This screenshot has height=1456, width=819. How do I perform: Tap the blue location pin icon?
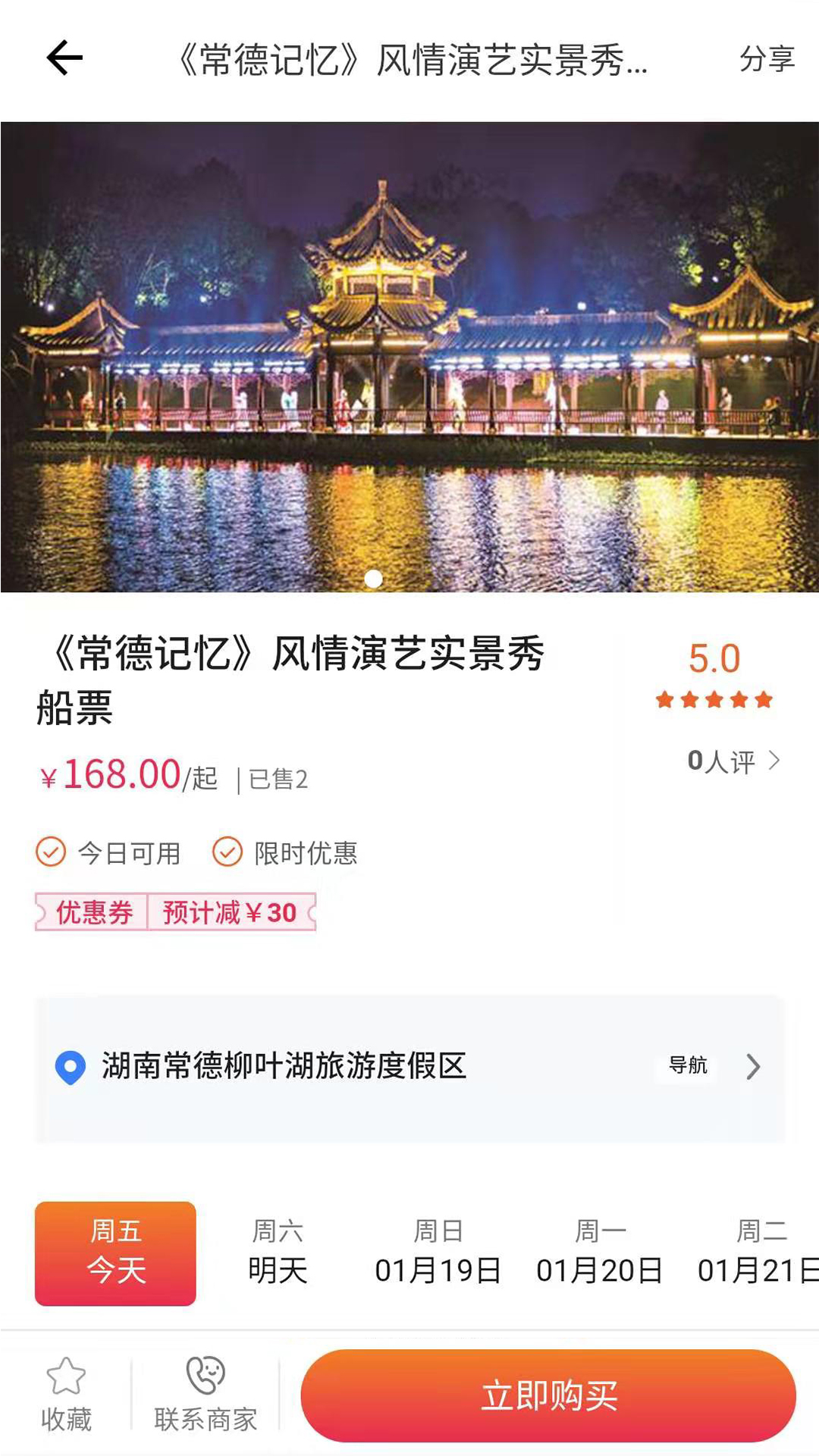click(69, 1067)
